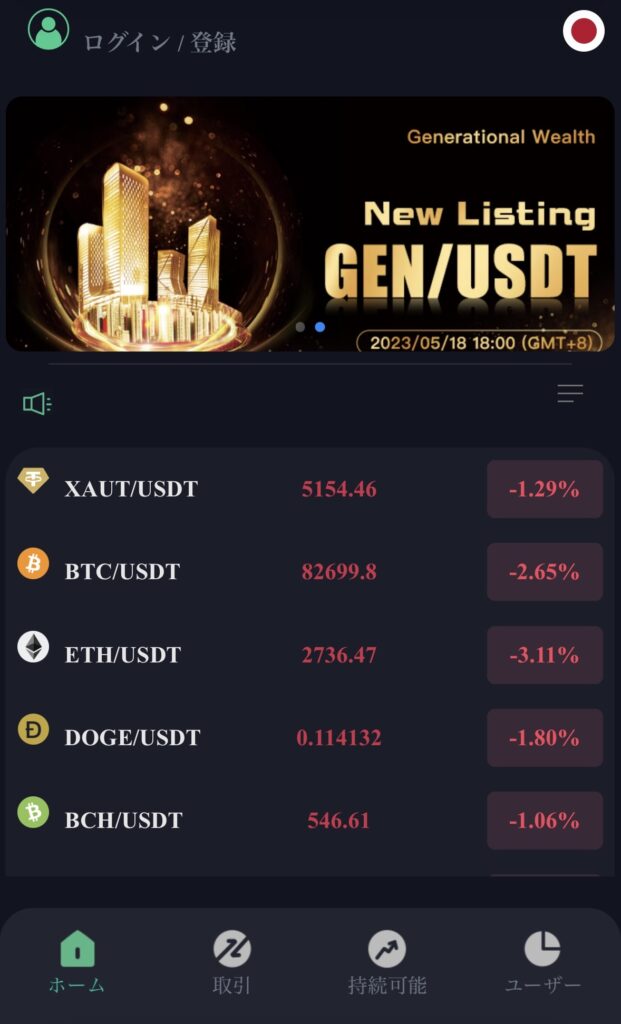
Task: Open the ログイン / 登録 login link
Action: click(160, 42)
